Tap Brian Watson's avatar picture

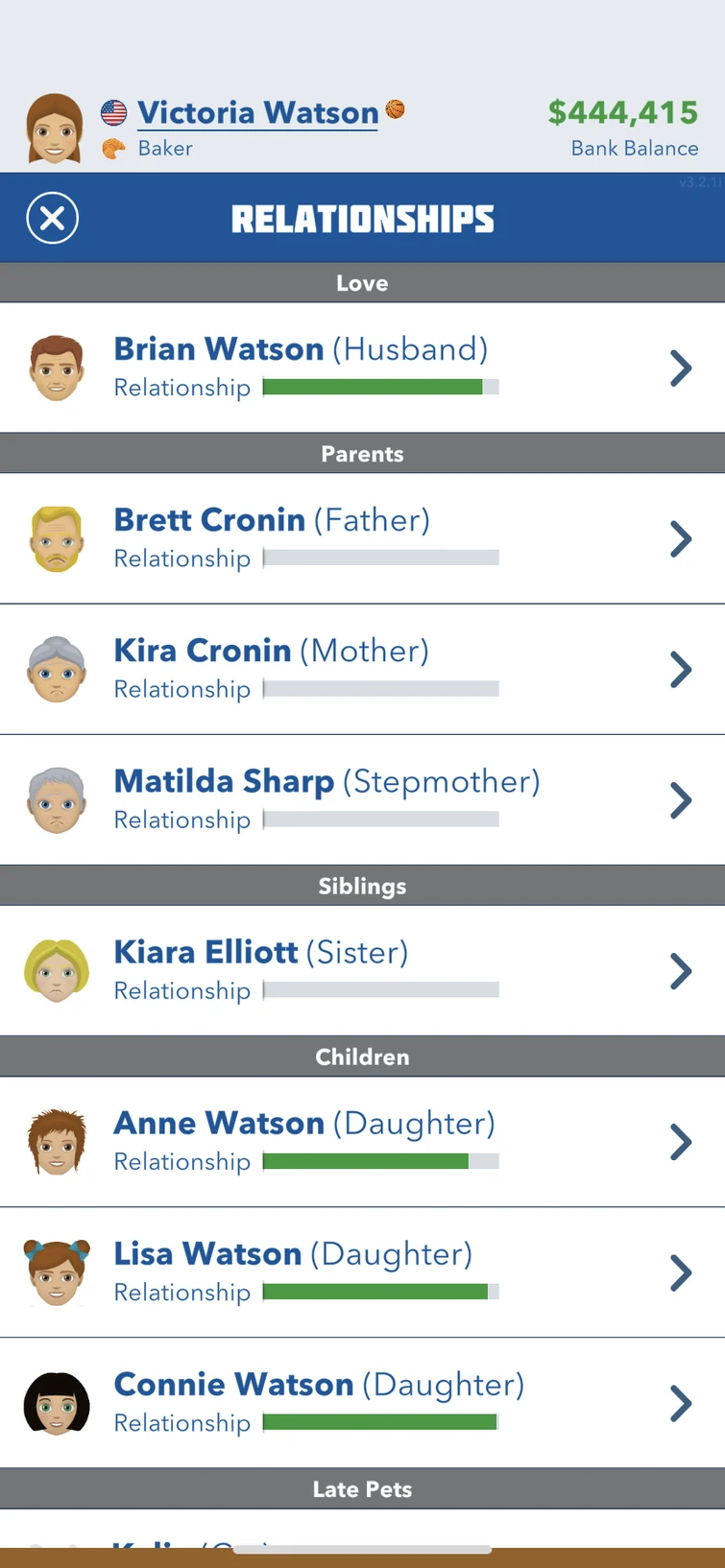click(56, 367)
